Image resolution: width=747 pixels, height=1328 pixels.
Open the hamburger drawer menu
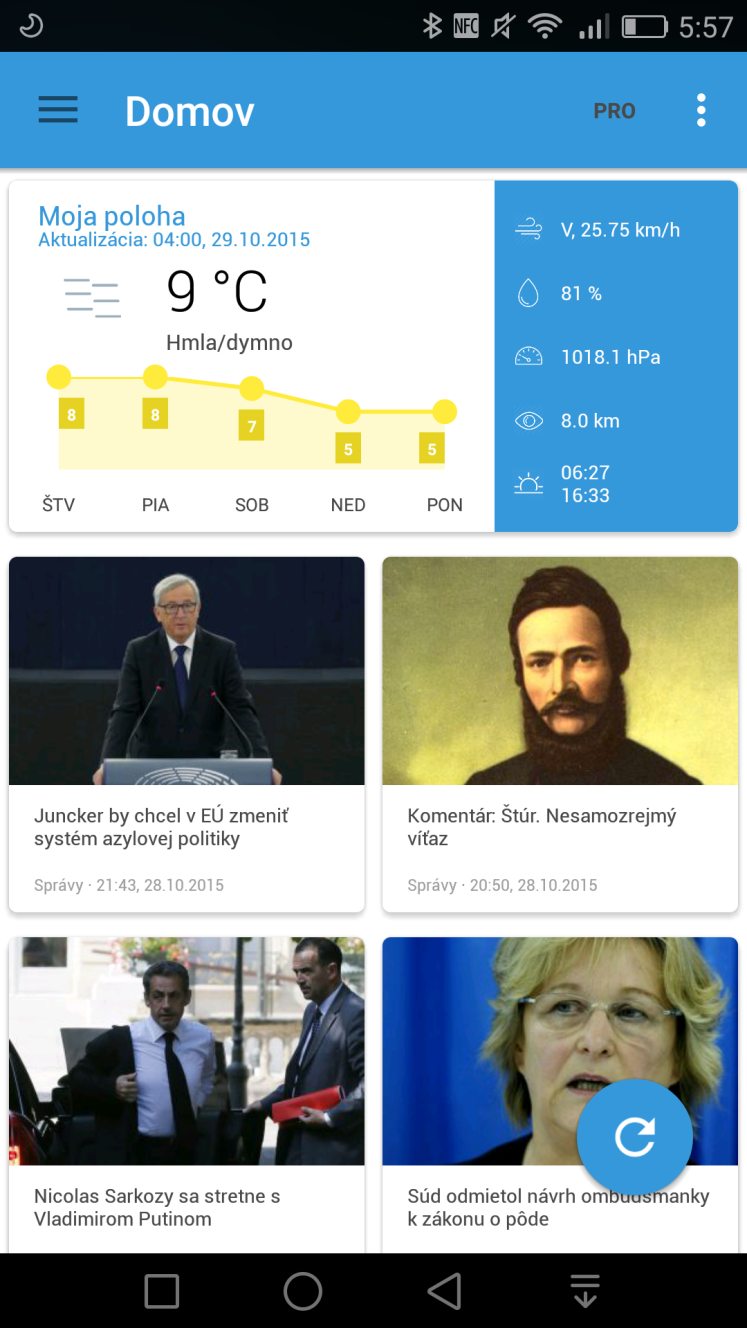point(58,110)
